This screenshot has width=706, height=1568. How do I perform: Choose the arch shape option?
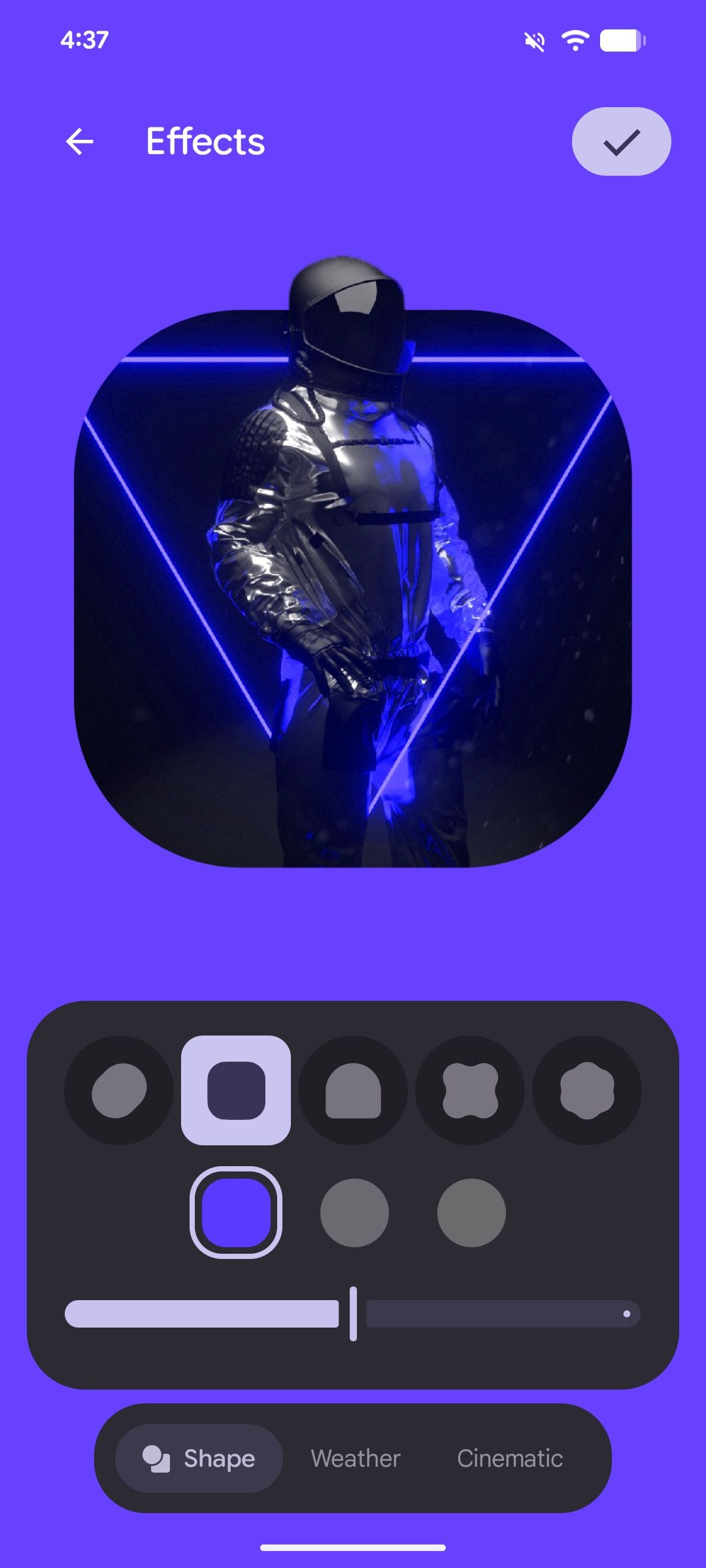pyautogui.click(x=353, y=1090)
